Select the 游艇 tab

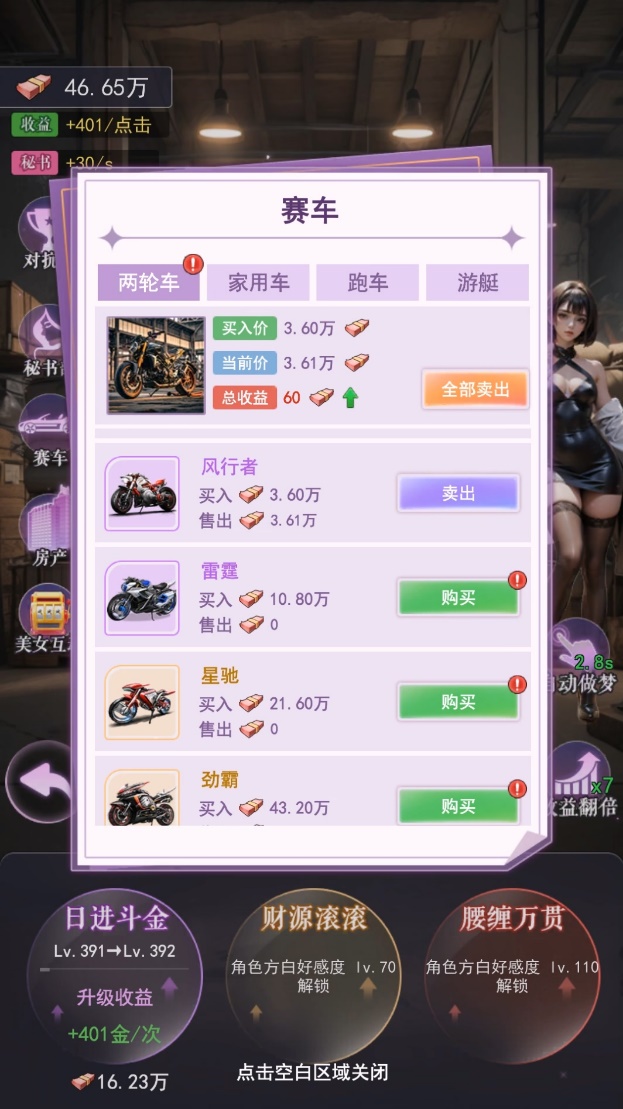[477, 283]
